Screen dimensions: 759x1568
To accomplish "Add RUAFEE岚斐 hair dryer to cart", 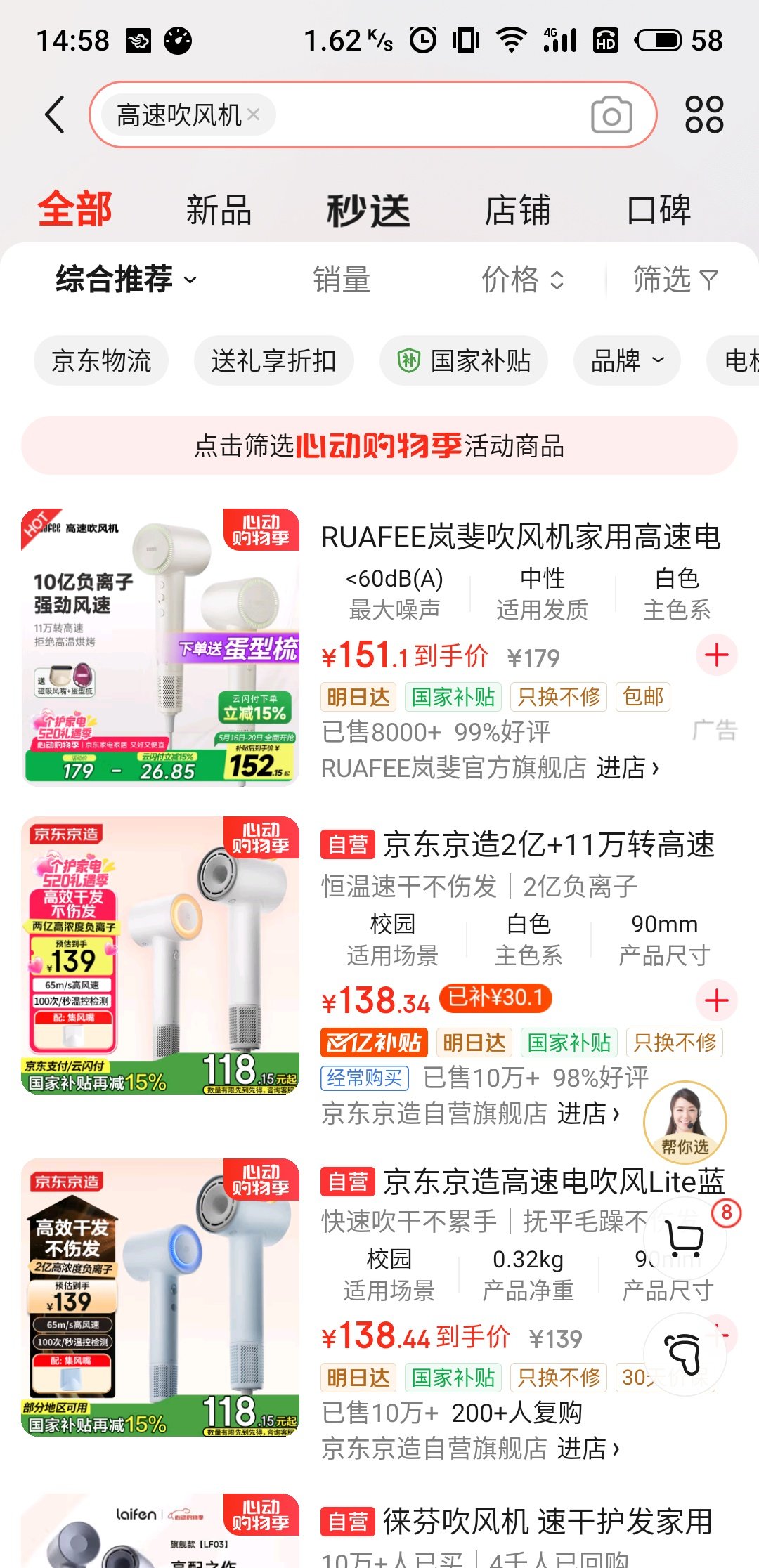I will 716,655.
